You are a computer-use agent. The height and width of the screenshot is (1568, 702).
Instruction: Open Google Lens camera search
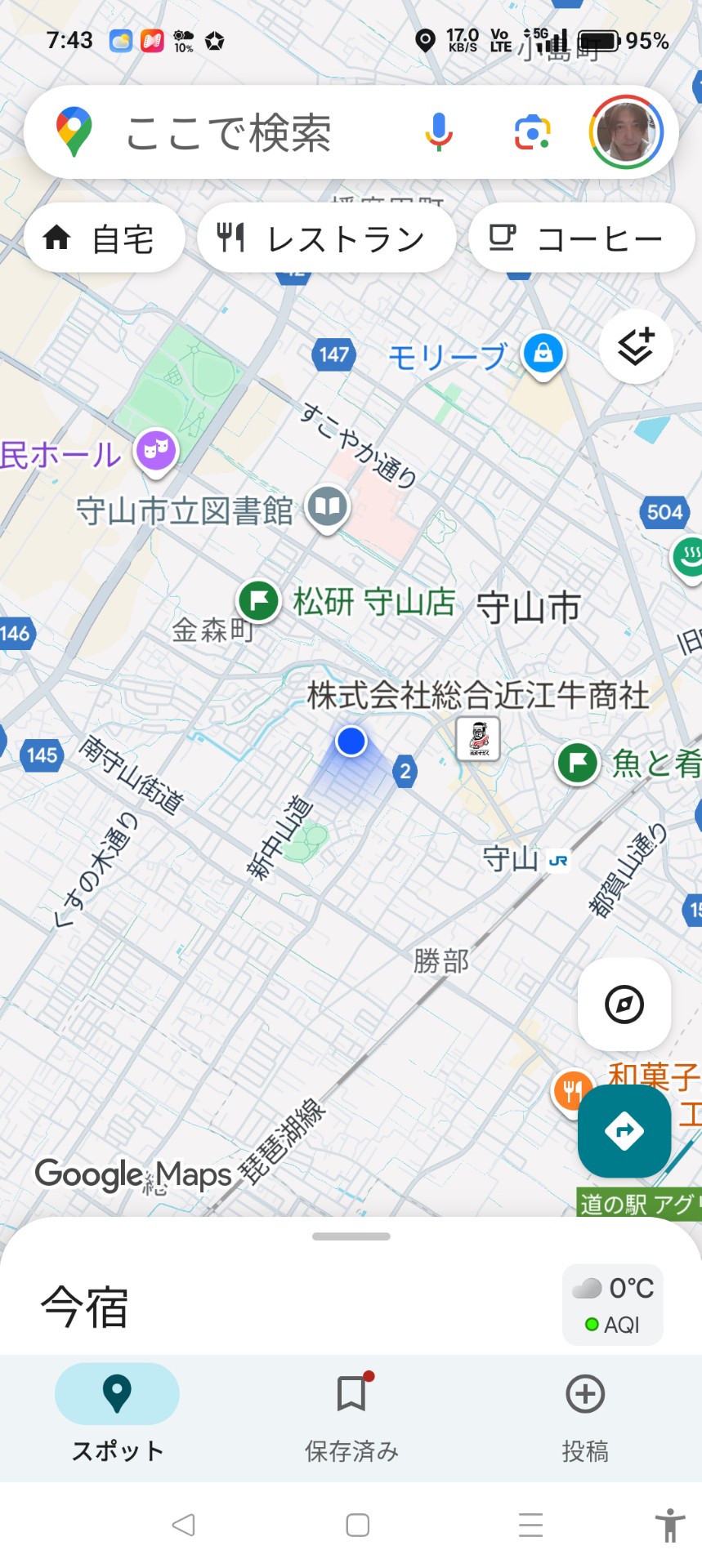pyautogui.click(x=532, y=132)
